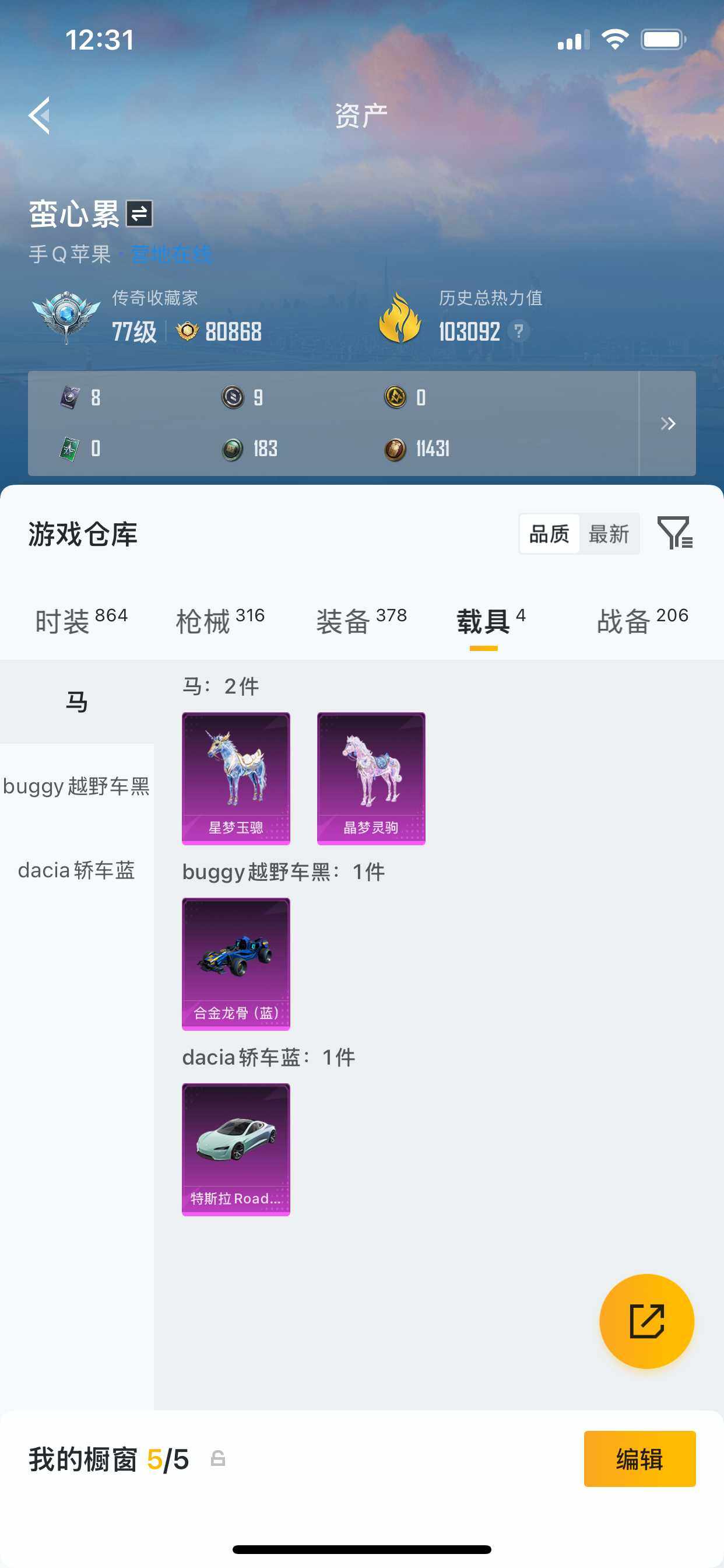Open the 星梦玉骢 horse thumbnail

coord(236,778)
